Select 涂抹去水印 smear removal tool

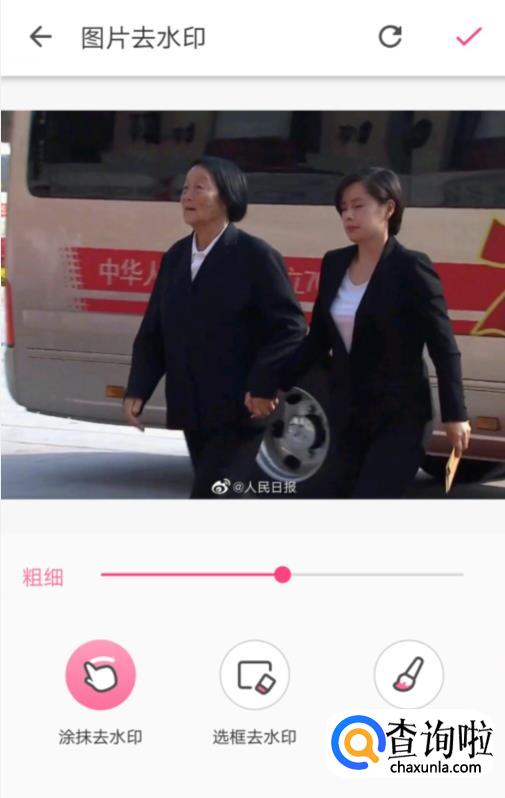coord(101,675)
